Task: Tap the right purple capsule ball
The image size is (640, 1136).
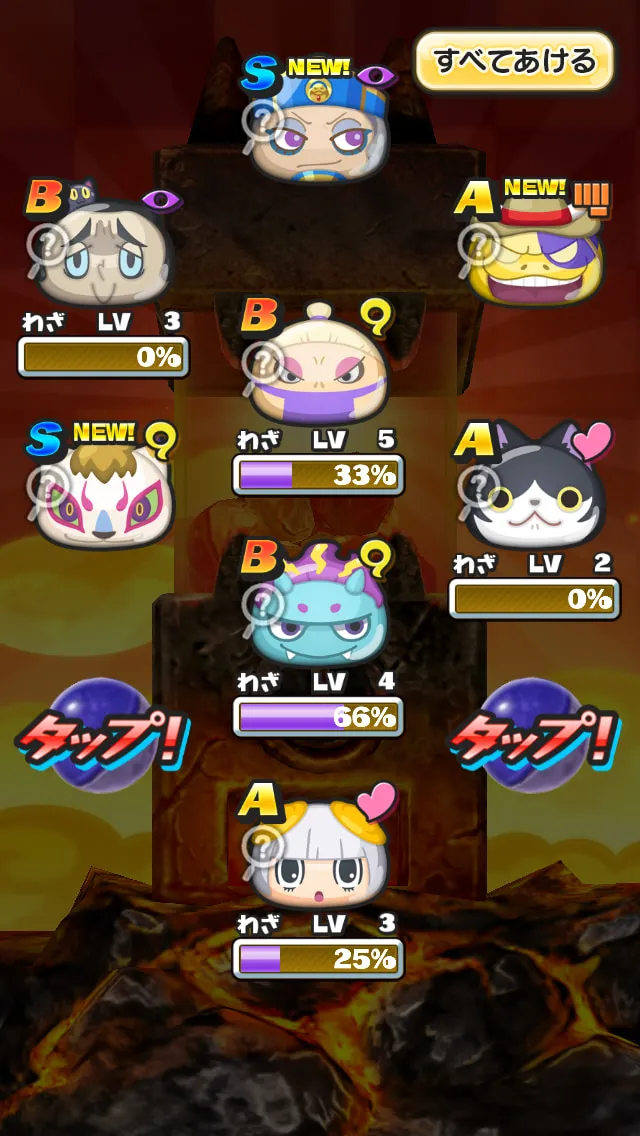Action: tap(533, 735)
